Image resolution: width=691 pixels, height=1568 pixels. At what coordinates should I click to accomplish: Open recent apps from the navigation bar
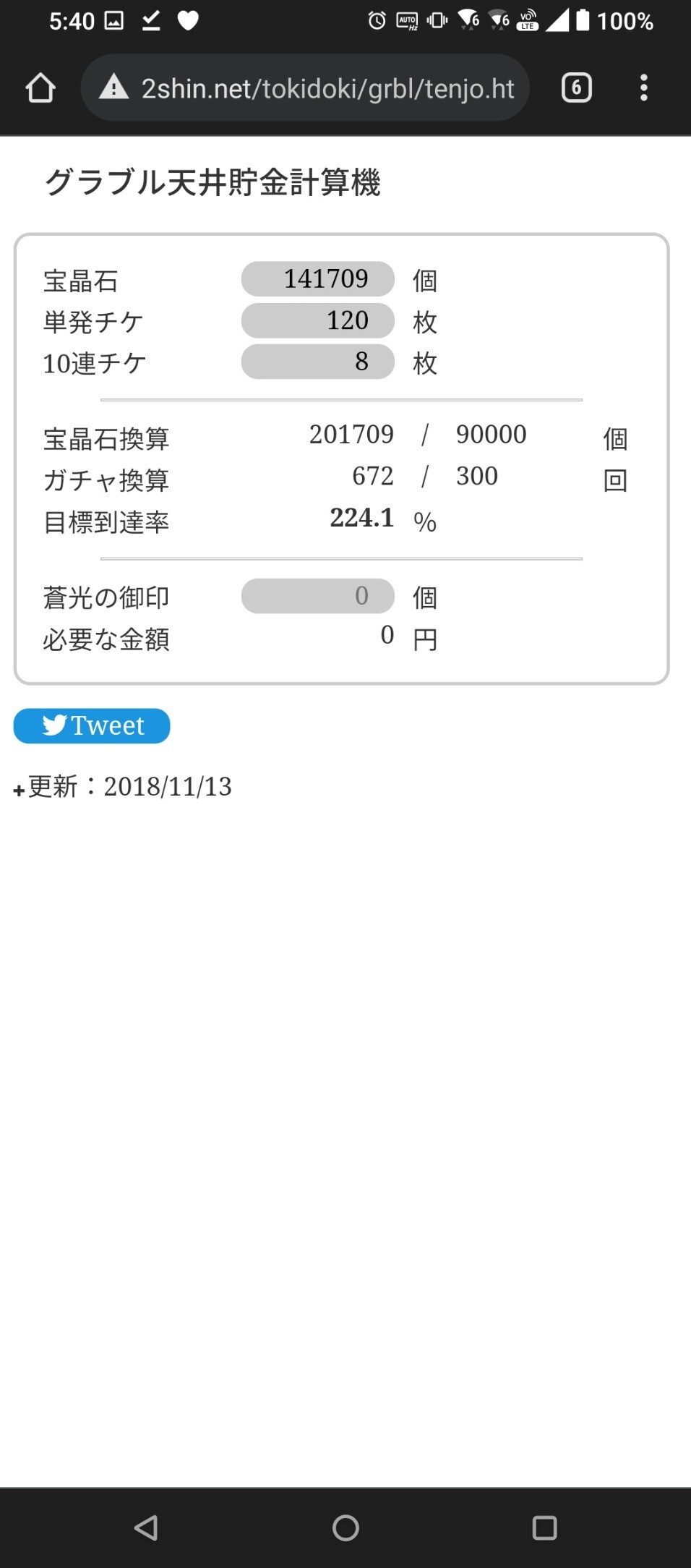pos(544,1527)
